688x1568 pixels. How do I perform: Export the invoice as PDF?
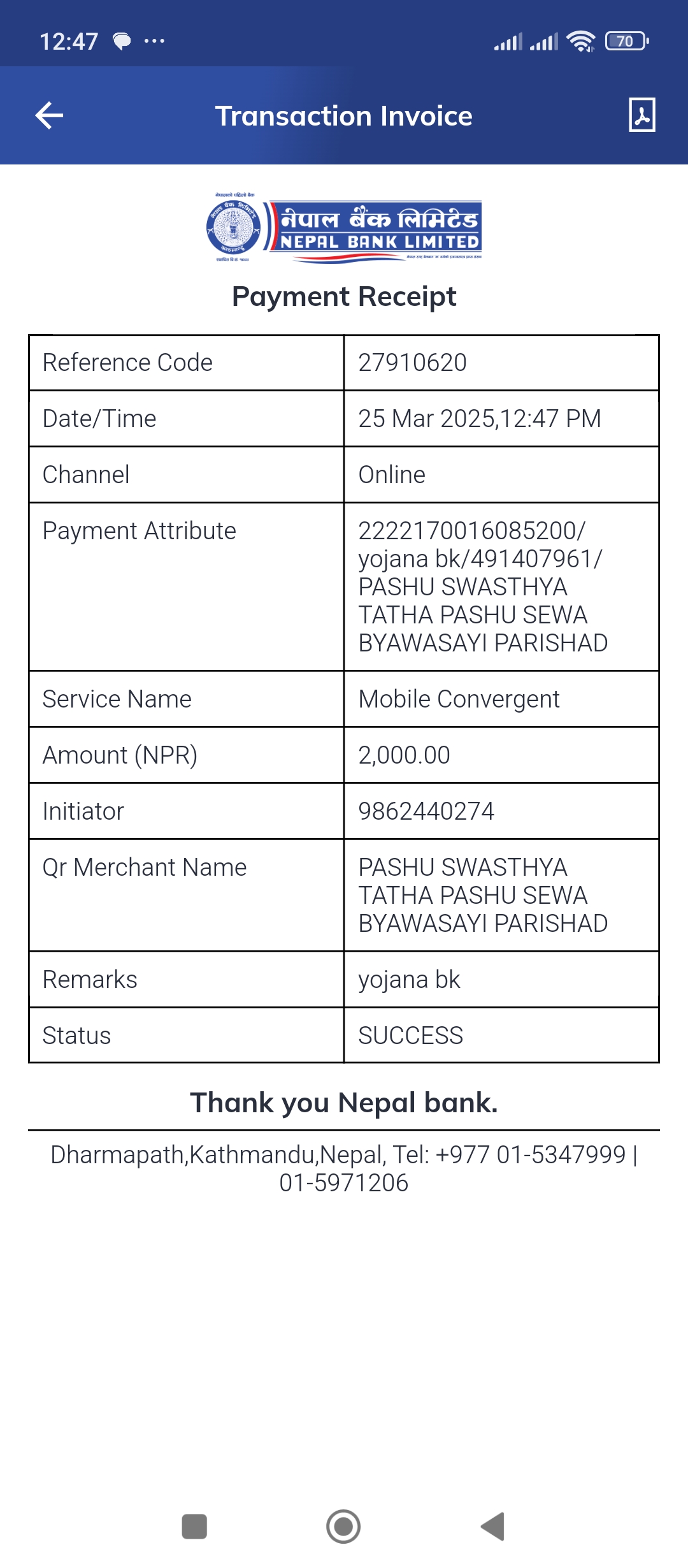click(x=642, y=115)
